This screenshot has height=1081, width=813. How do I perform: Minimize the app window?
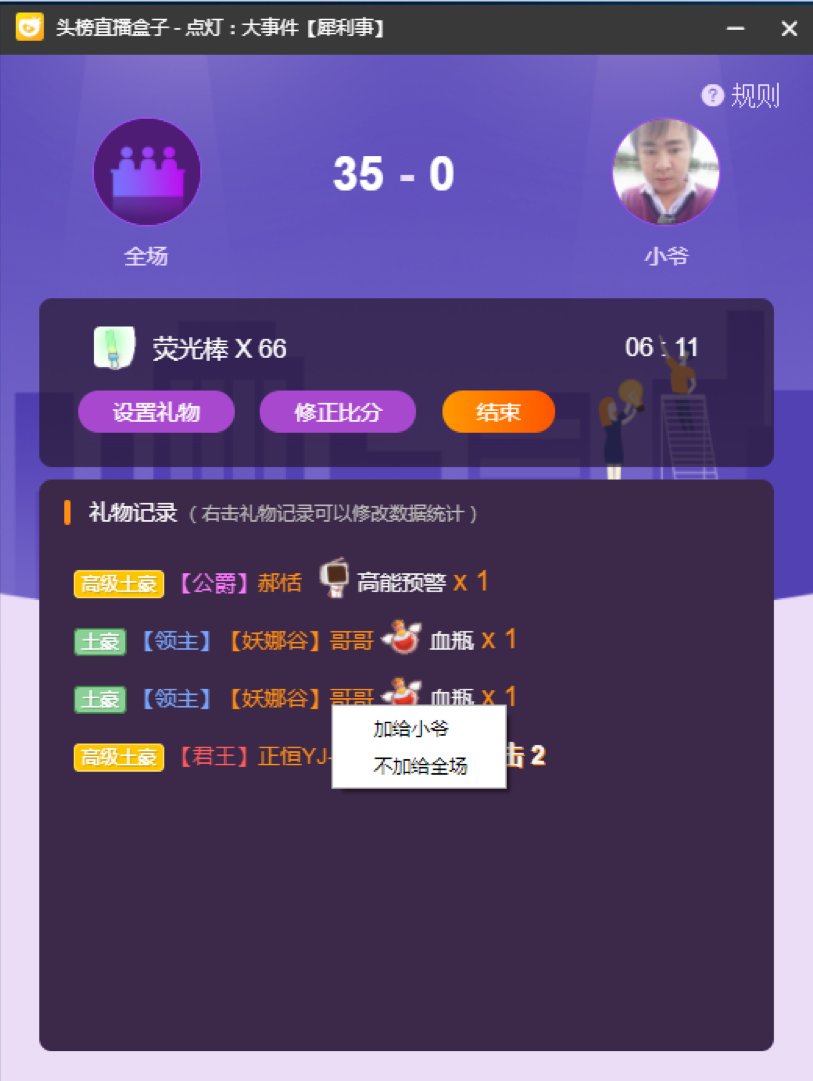click(x=736, y=28)
